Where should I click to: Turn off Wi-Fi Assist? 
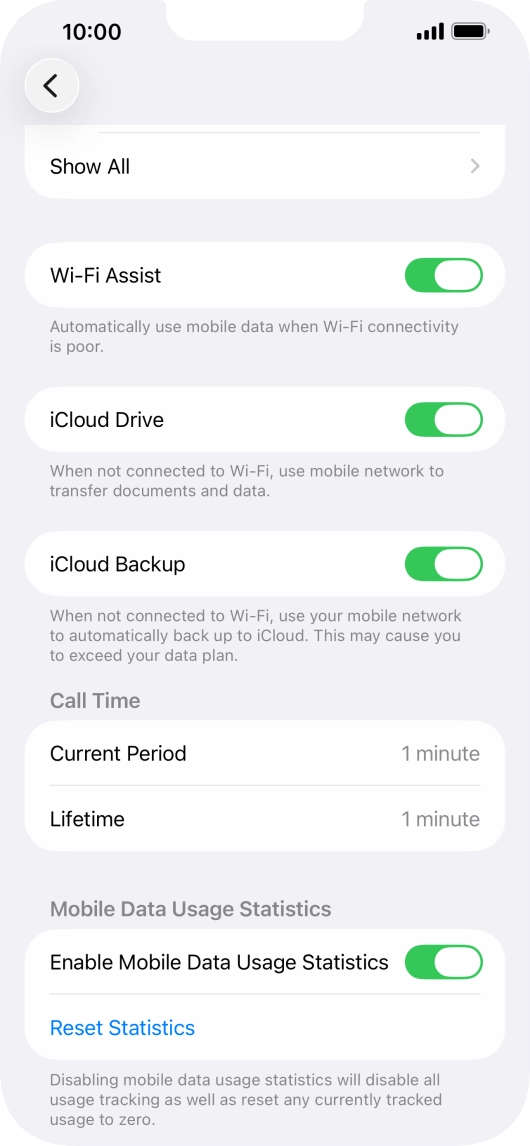coord(444,276)
